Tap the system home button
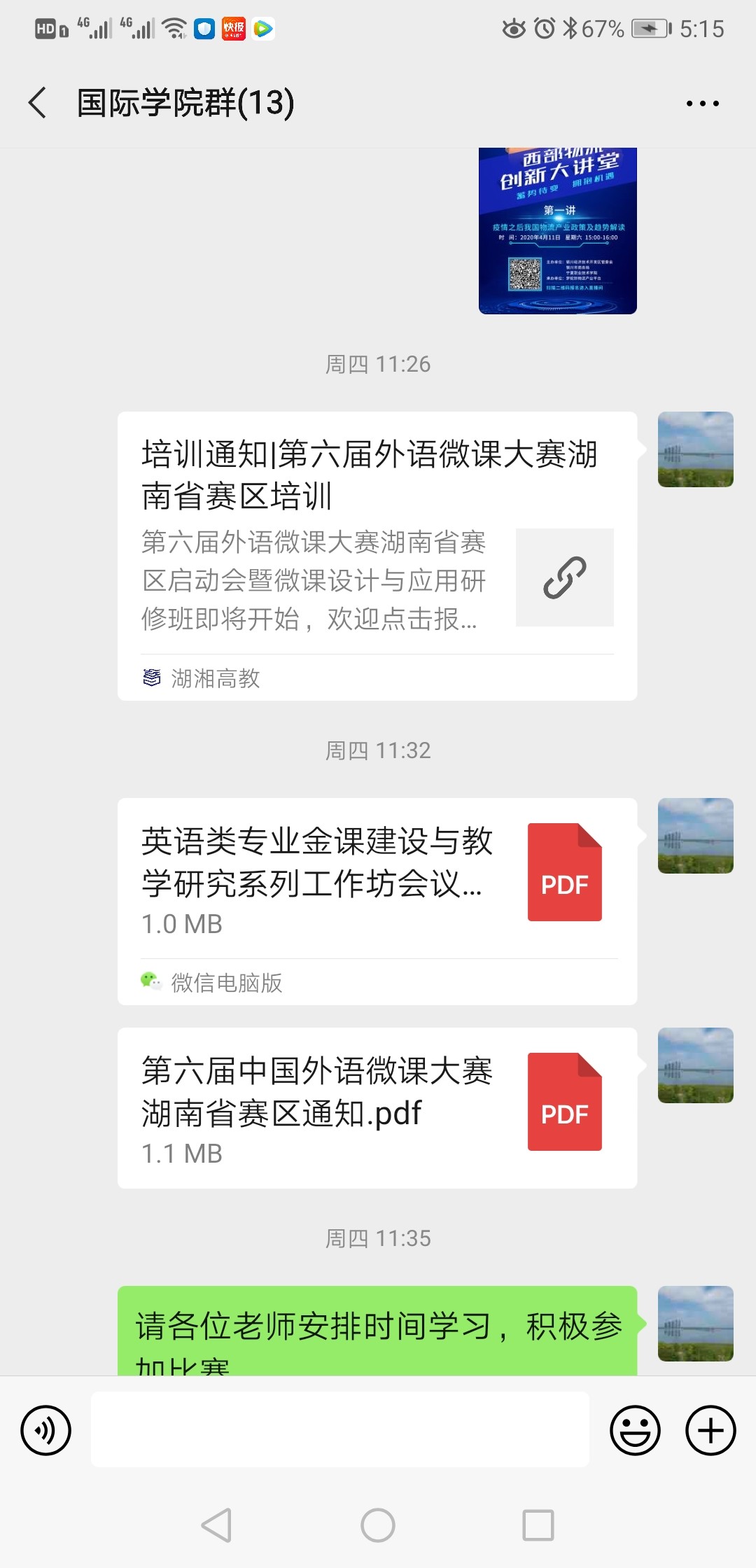The width and height of the screenshot is (756, 1568). [378, 1525]
